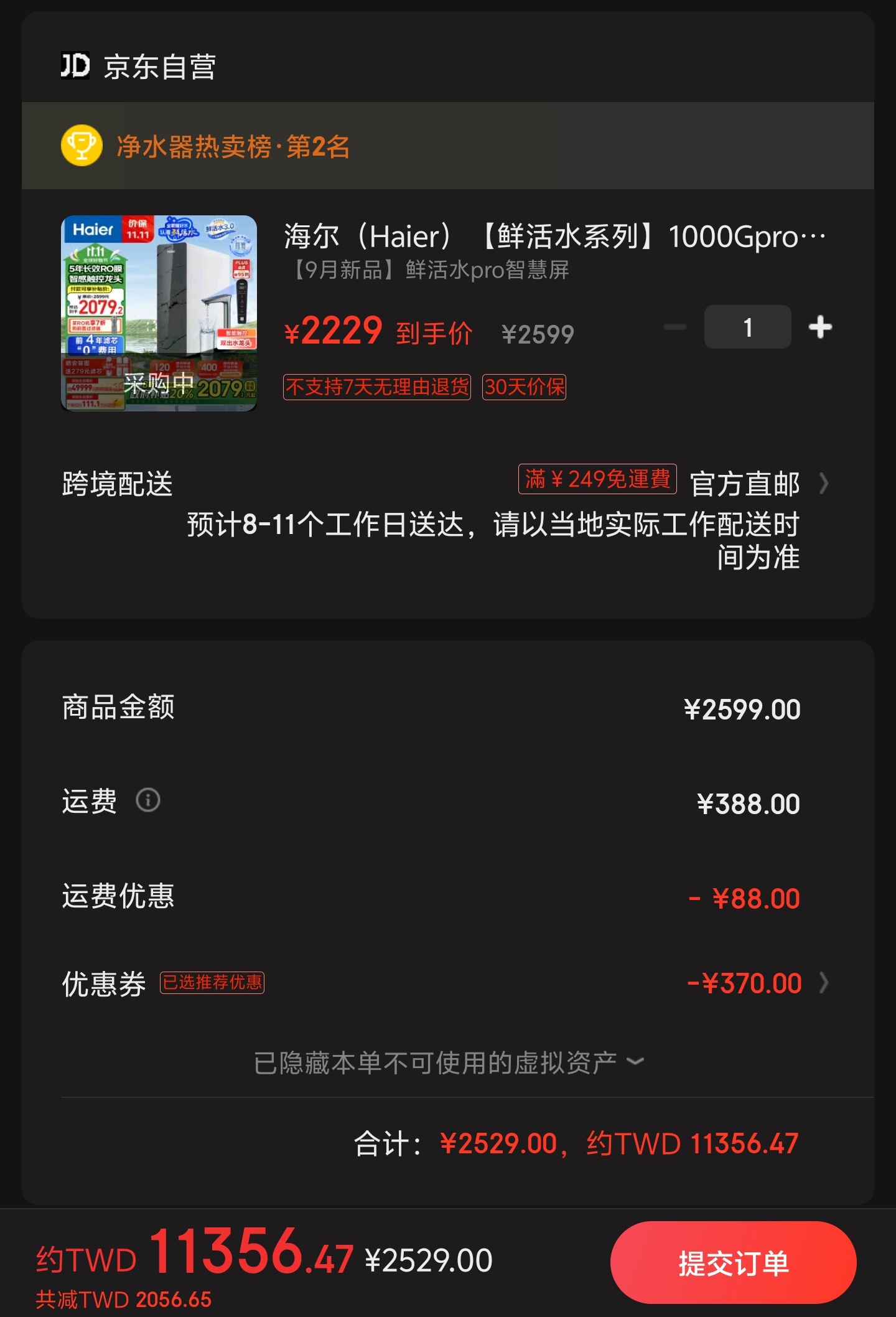Open 官方直邮 delivery options

point(759,484)
